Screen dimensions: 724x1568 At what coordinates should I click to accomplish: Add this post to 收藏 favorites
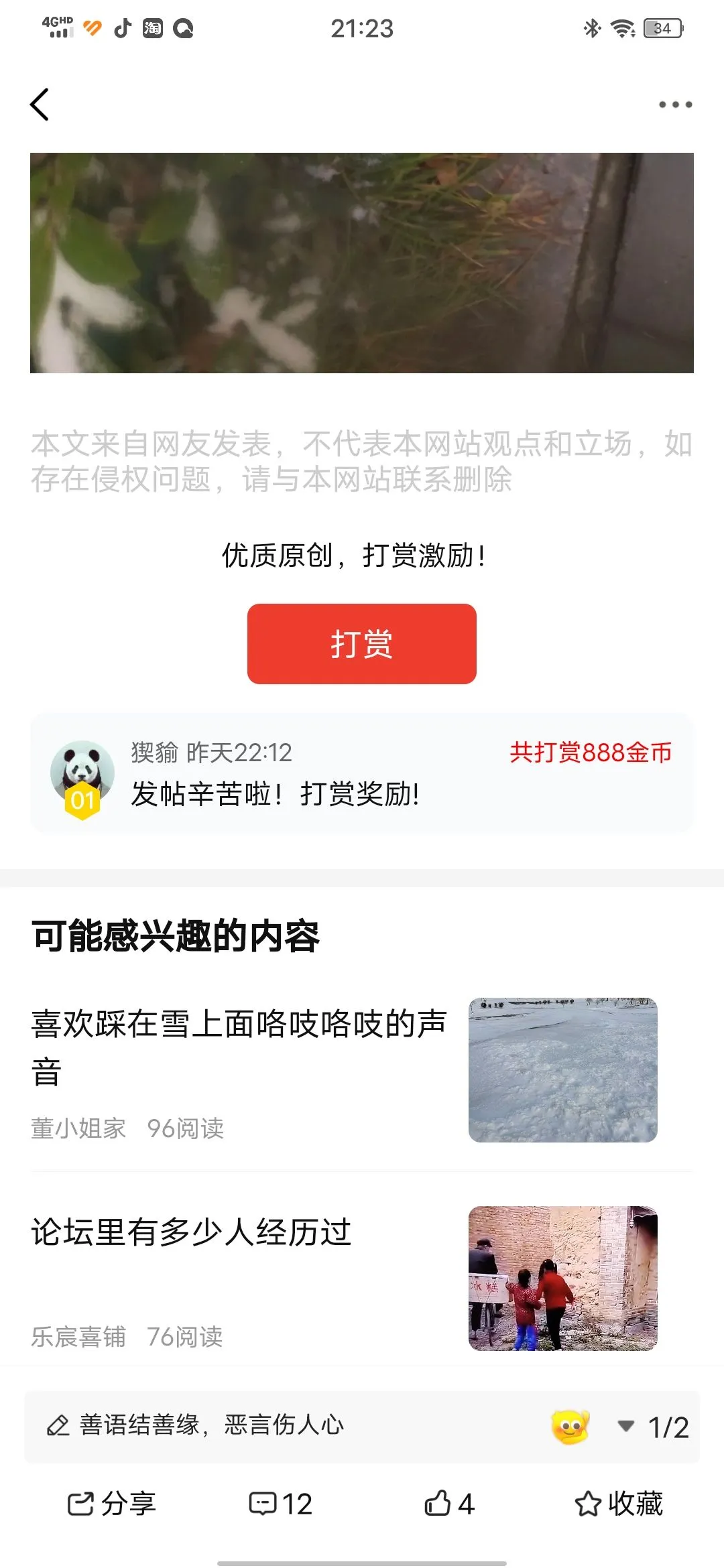point(618,1504)
